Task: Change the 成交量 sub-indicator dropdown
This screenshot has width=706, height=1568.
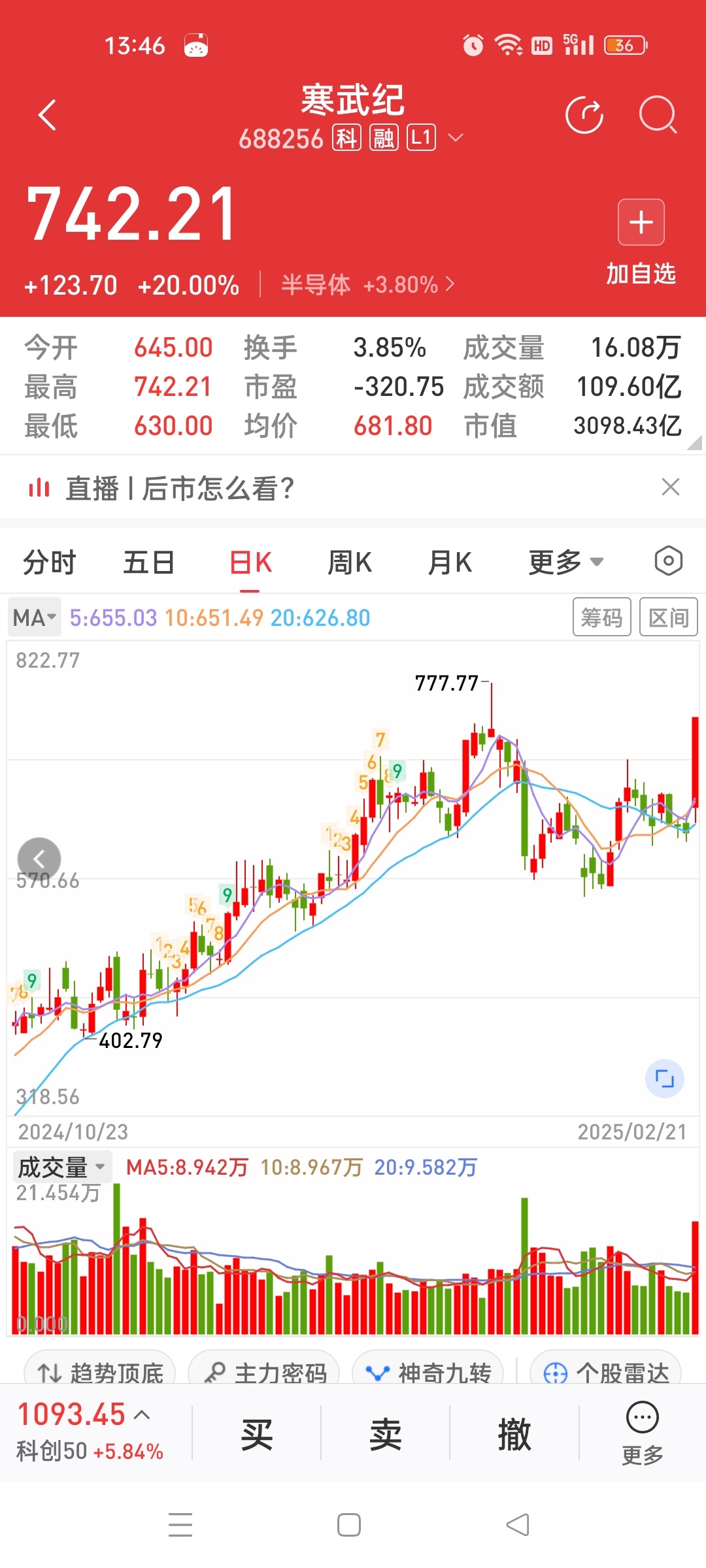Action: point(61,1168)
